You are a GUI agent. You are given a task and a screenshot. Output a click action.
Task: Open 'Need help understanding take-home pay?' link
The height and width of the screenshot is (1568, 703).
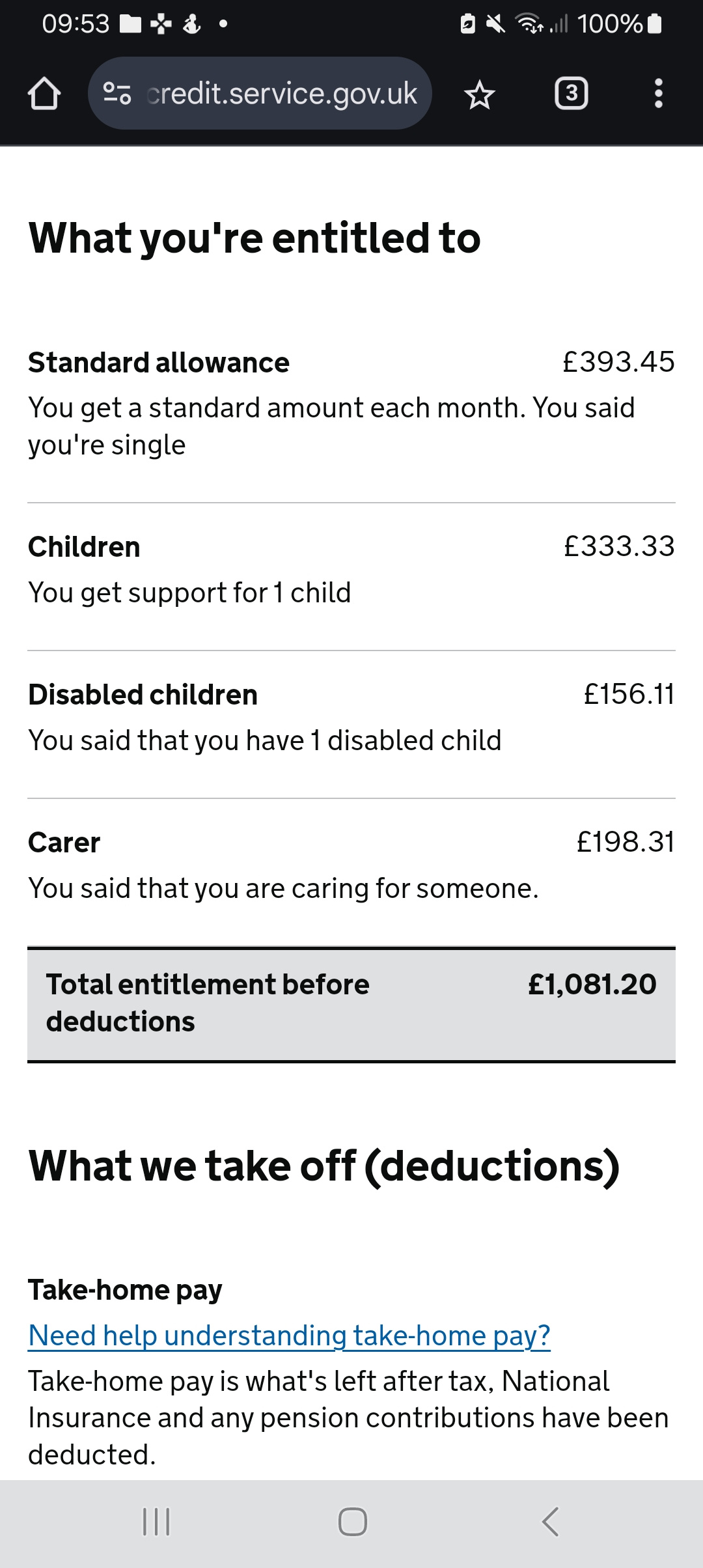289,1336
